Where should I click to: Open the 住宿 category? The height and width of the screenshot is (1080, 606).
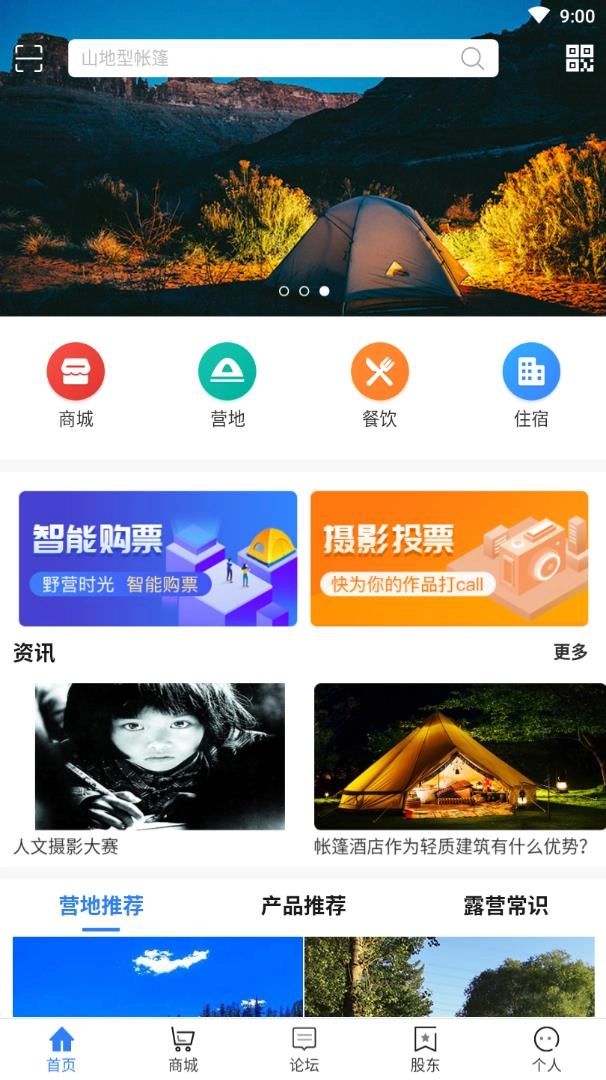pos(531,385)
